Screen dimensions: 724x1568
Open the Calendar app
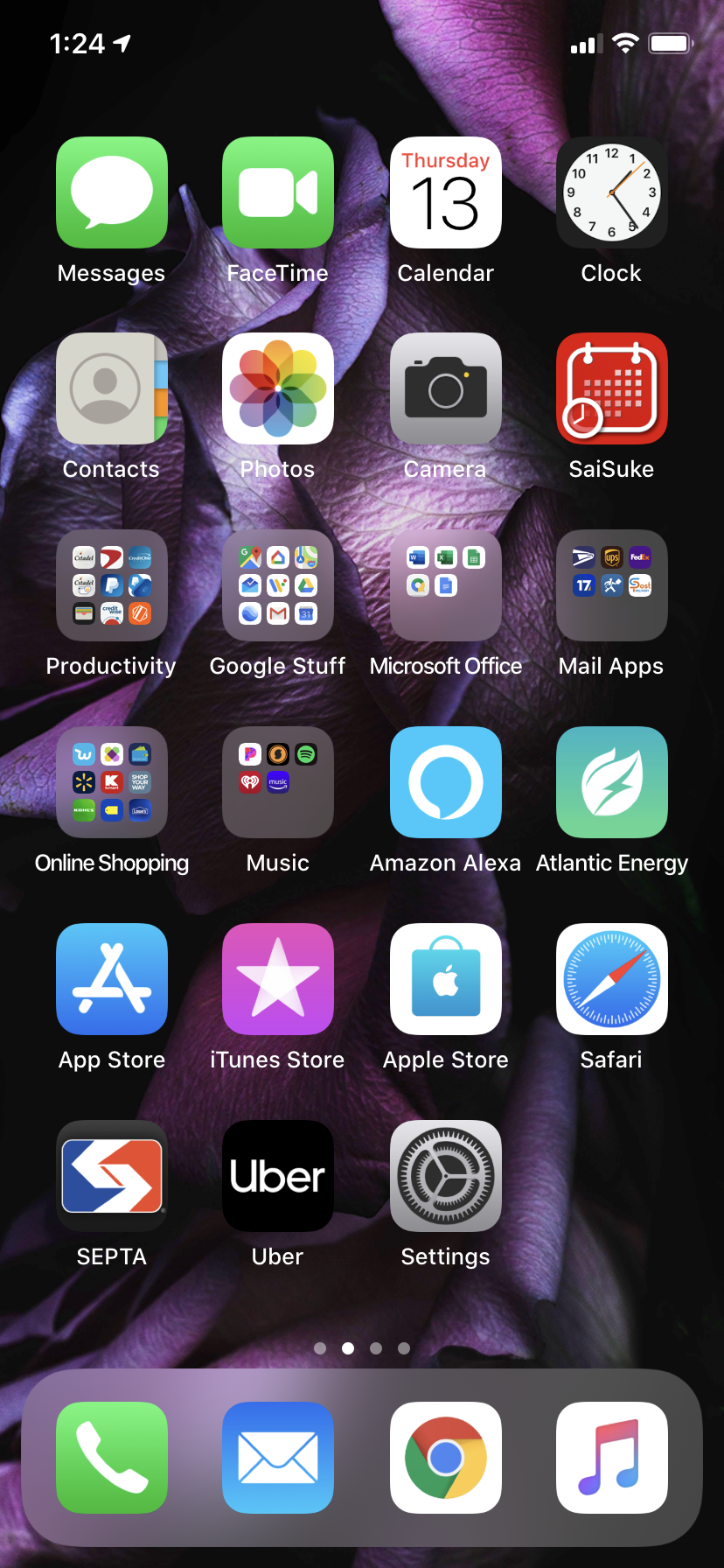tap(446, 192)
